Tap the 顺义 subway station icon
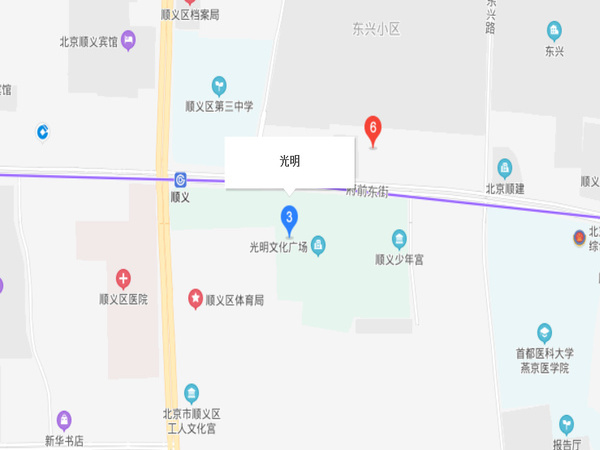 pos(181,179)
